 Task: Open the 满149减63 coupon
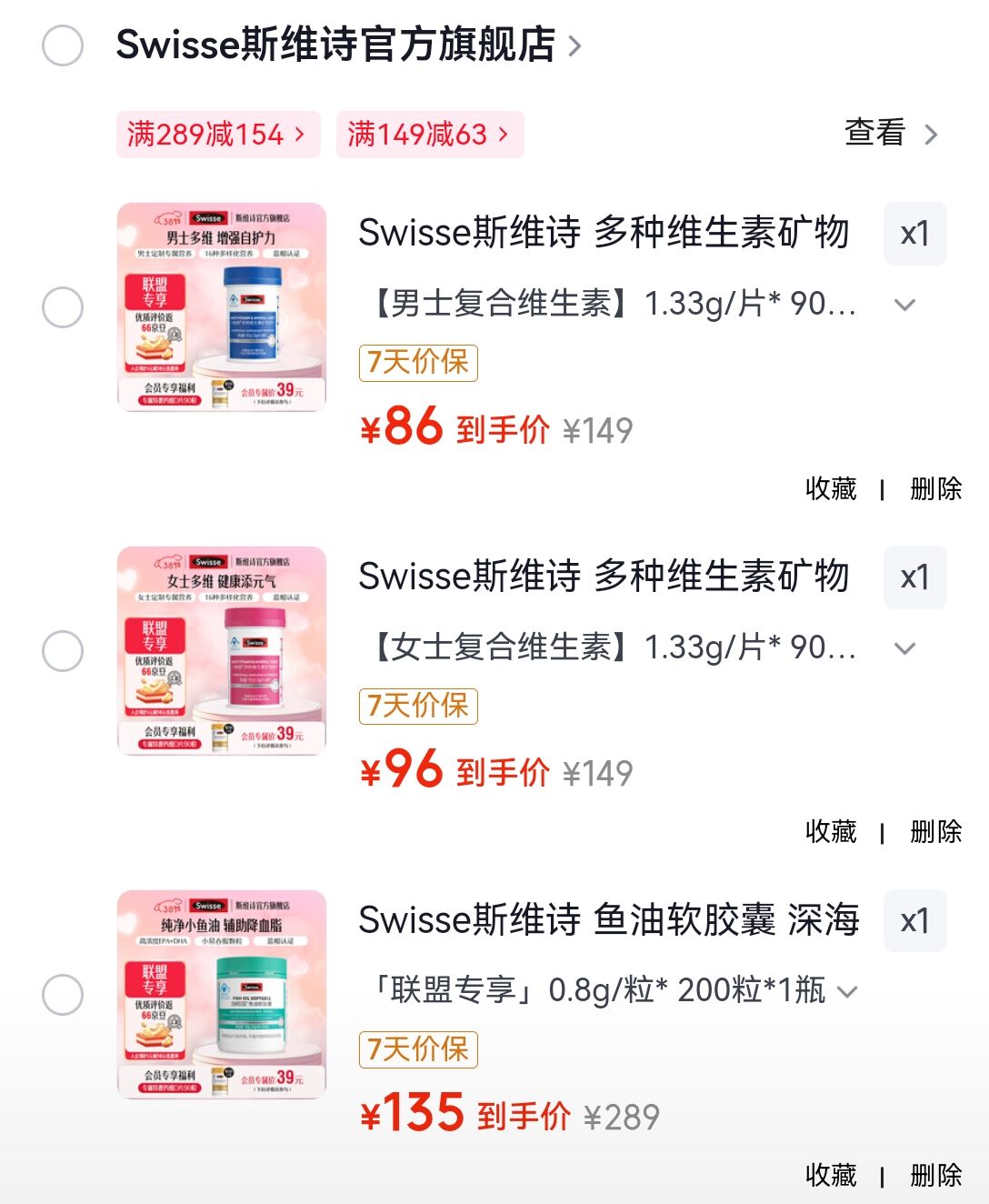point(429,135)
